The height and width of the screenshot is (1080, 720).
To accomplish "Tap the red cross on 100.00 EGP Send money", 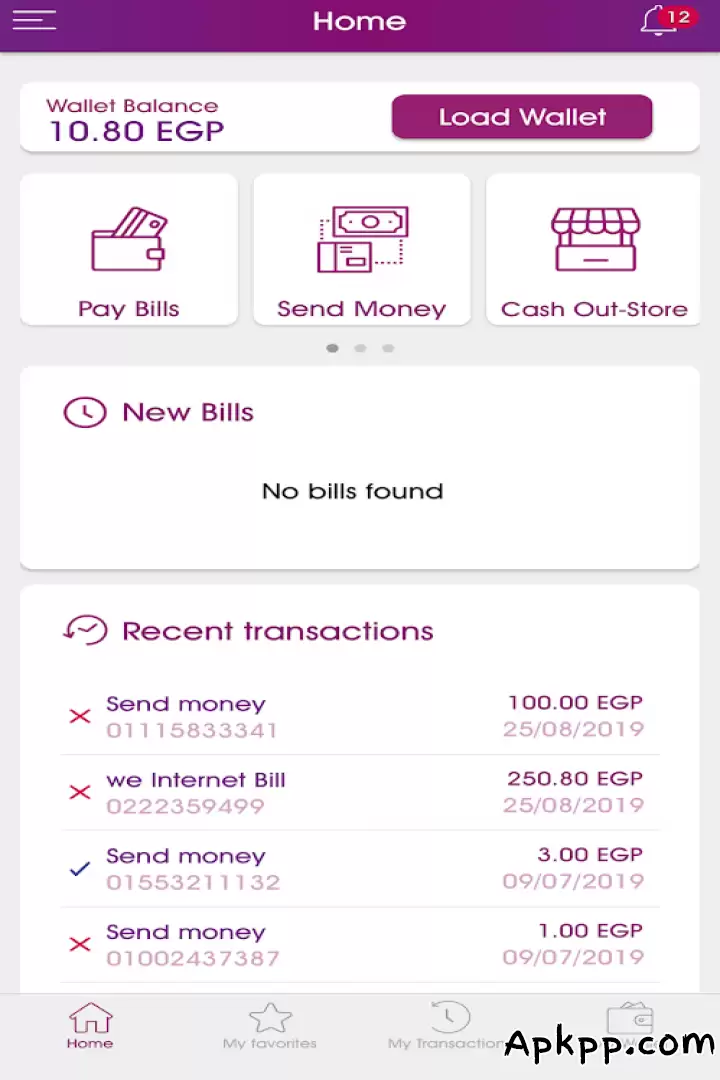I will click(x=79, y=716).
